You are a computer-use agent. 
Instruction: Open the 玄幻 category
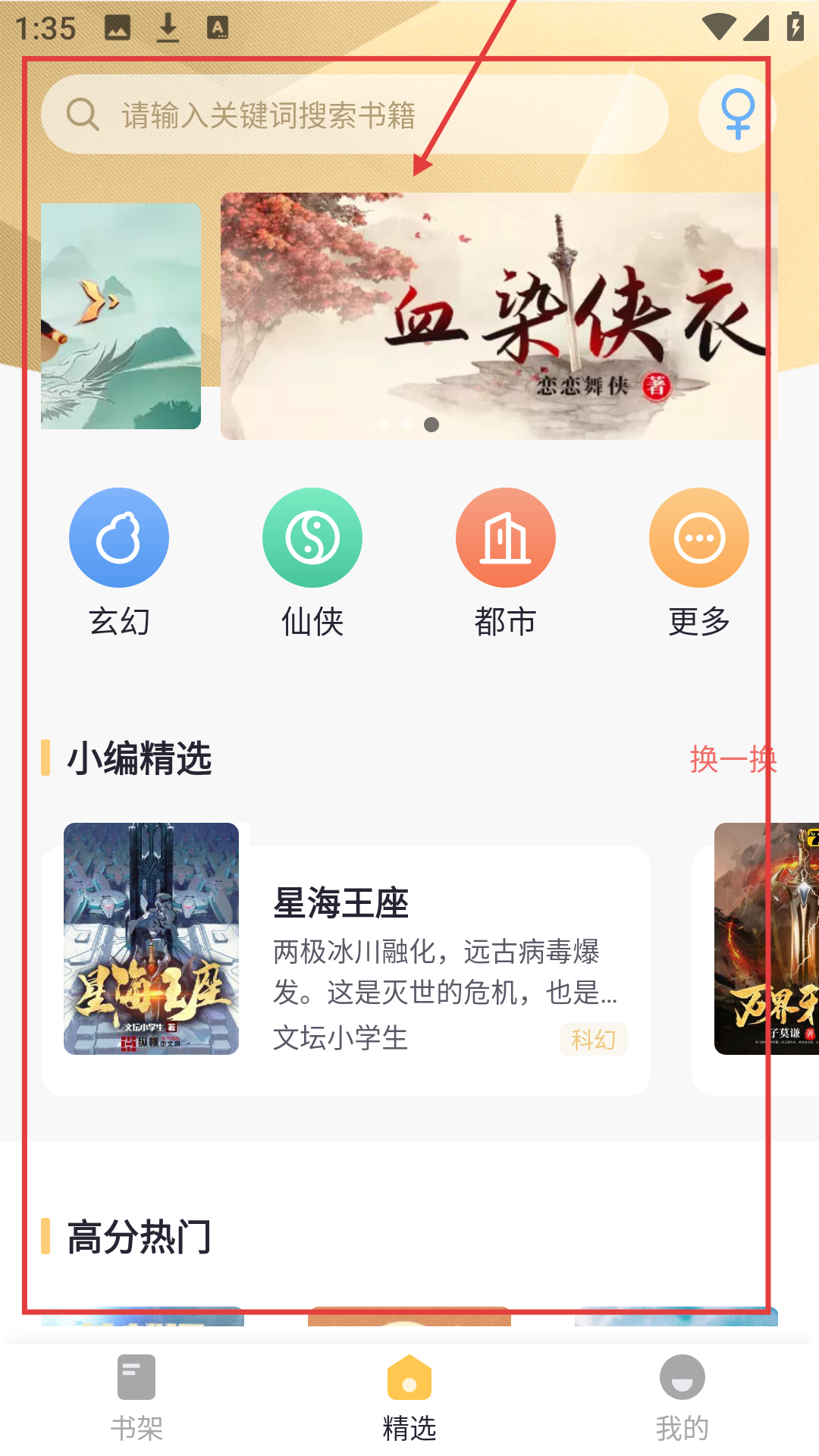click(119, 562)
